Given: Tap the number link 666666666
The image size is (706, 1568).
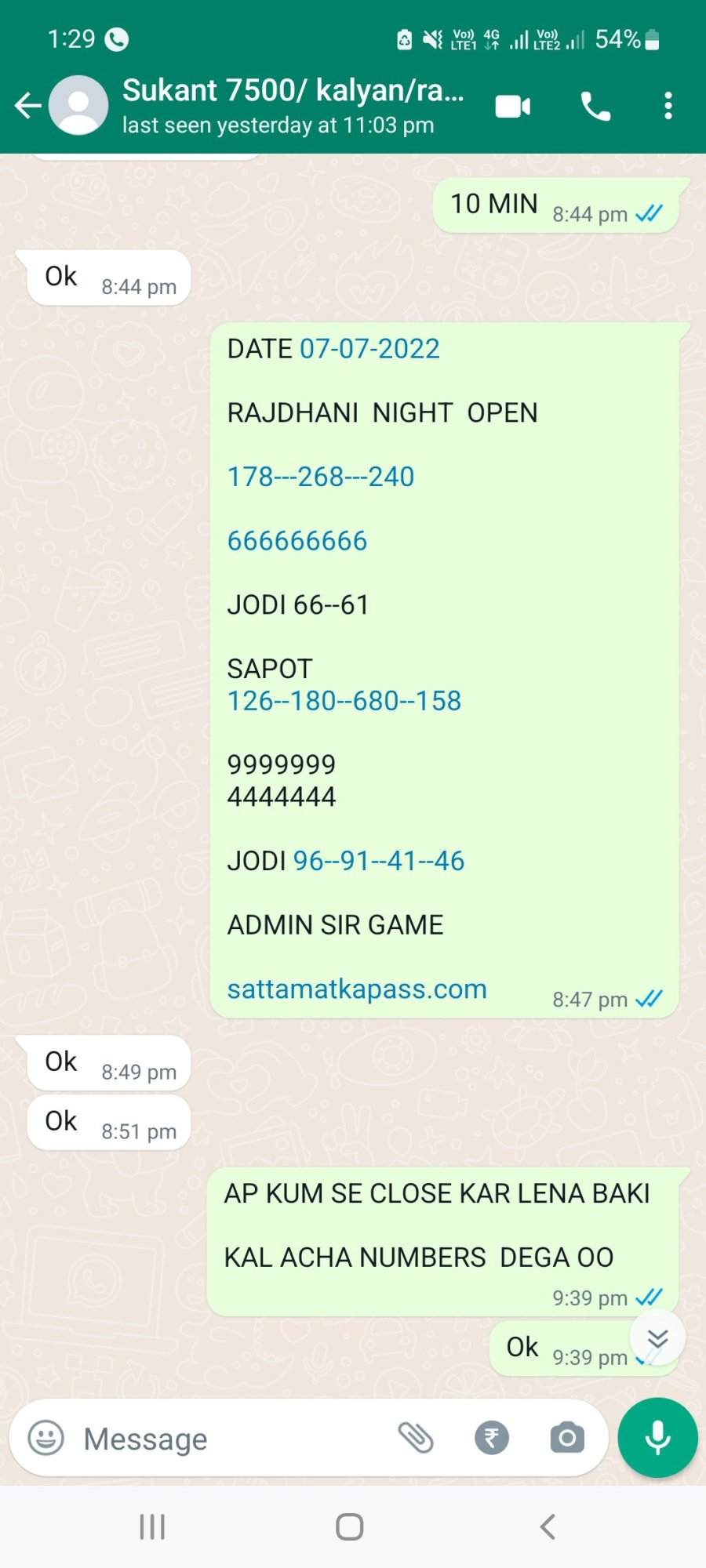Looking at the screenshot, I should [297, 541].
